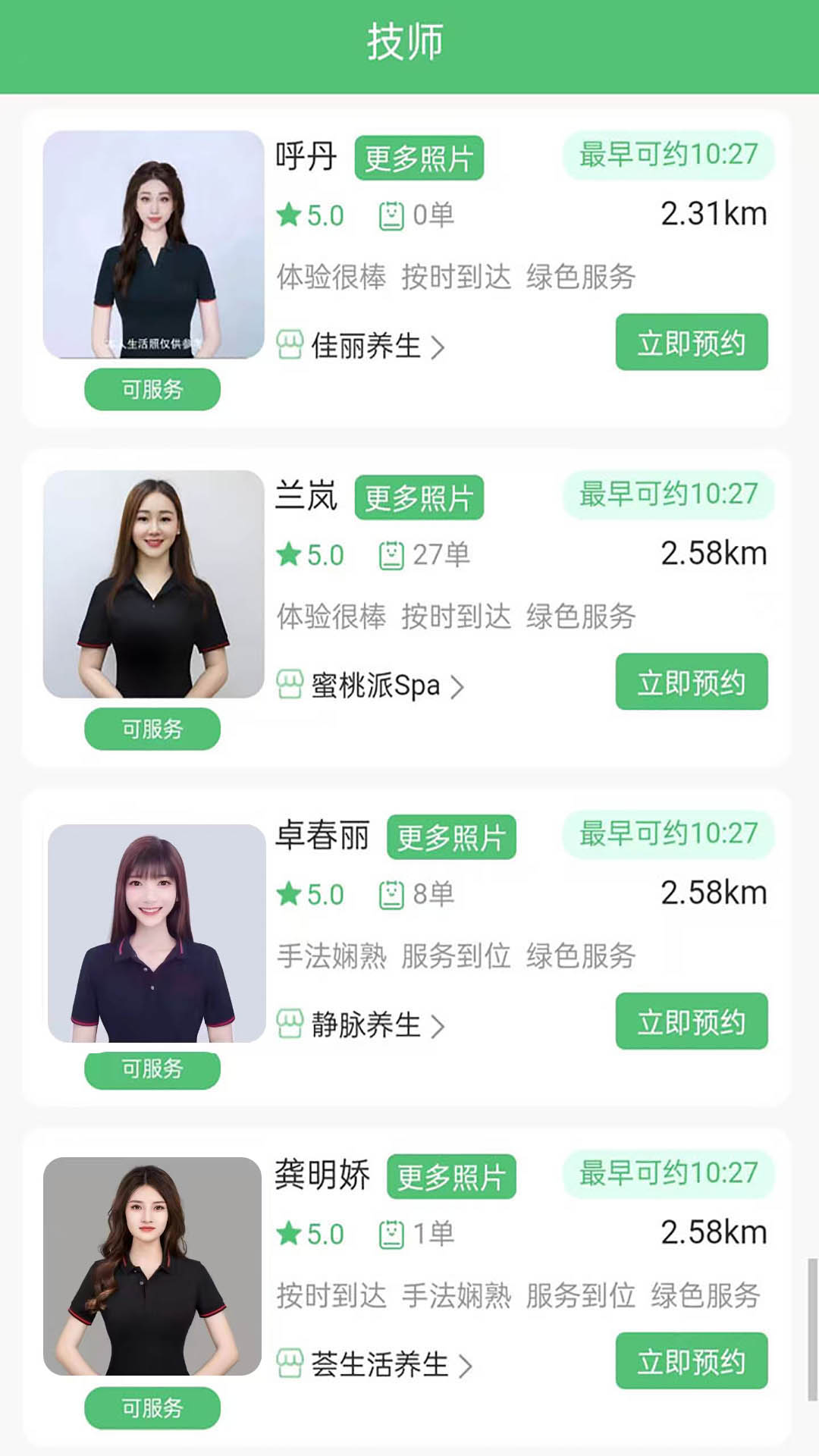819x1456 pixels.
Task: View more photos of 呼丹
Action: (x=419, y=158)
